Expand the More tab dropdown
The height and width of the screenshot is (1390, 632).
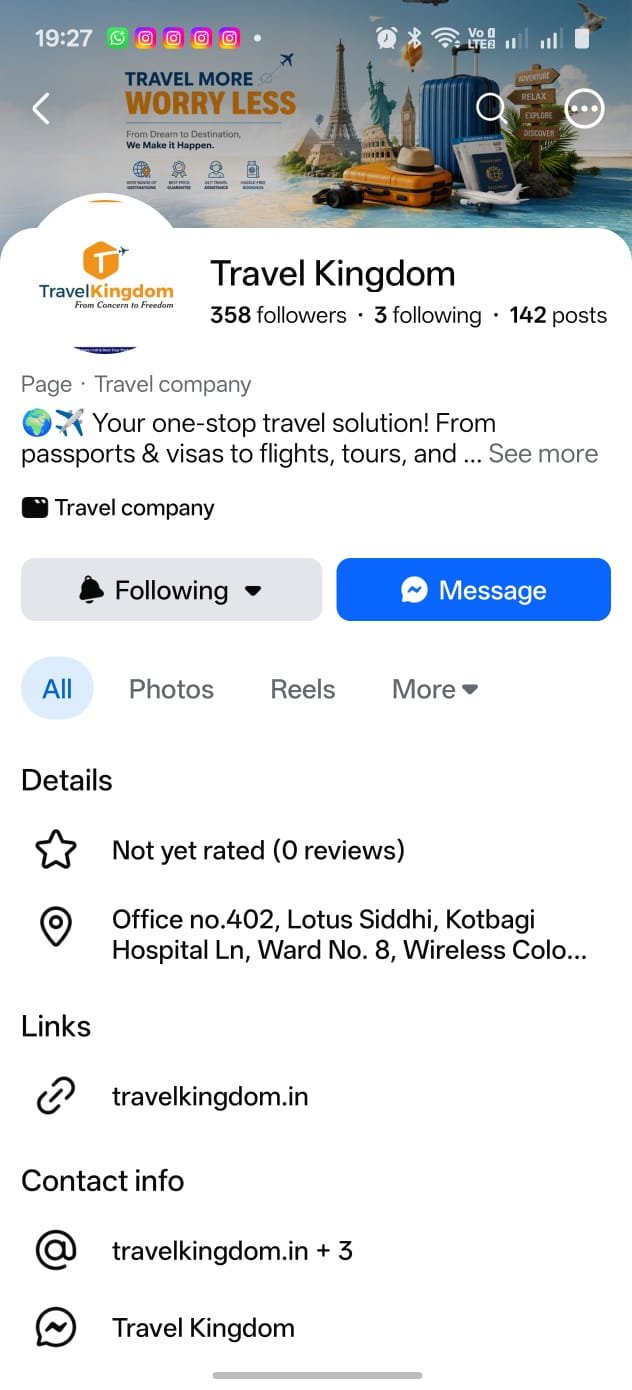(435, 689)
